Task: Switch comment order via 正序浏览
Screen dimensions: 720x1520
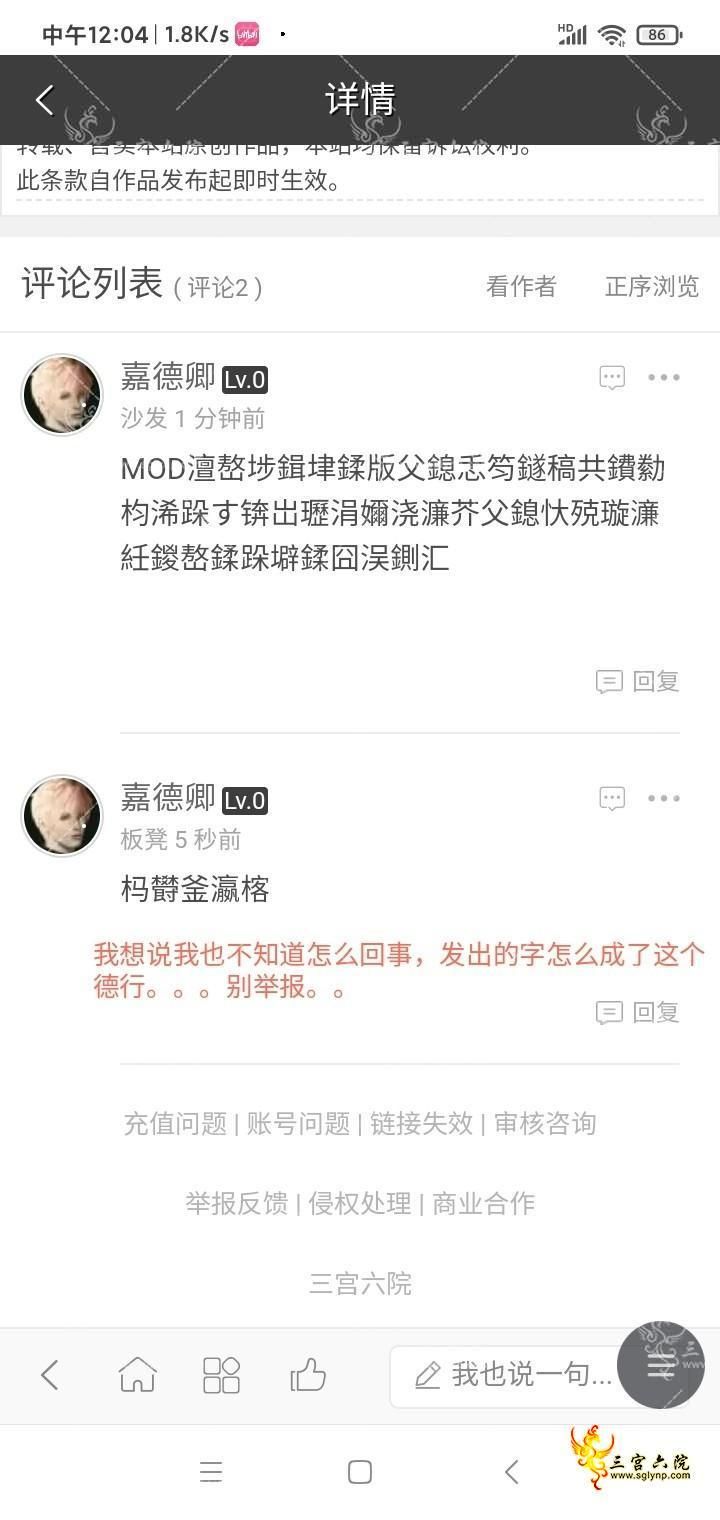Action: pyautogui.click(x=651, y=287)
